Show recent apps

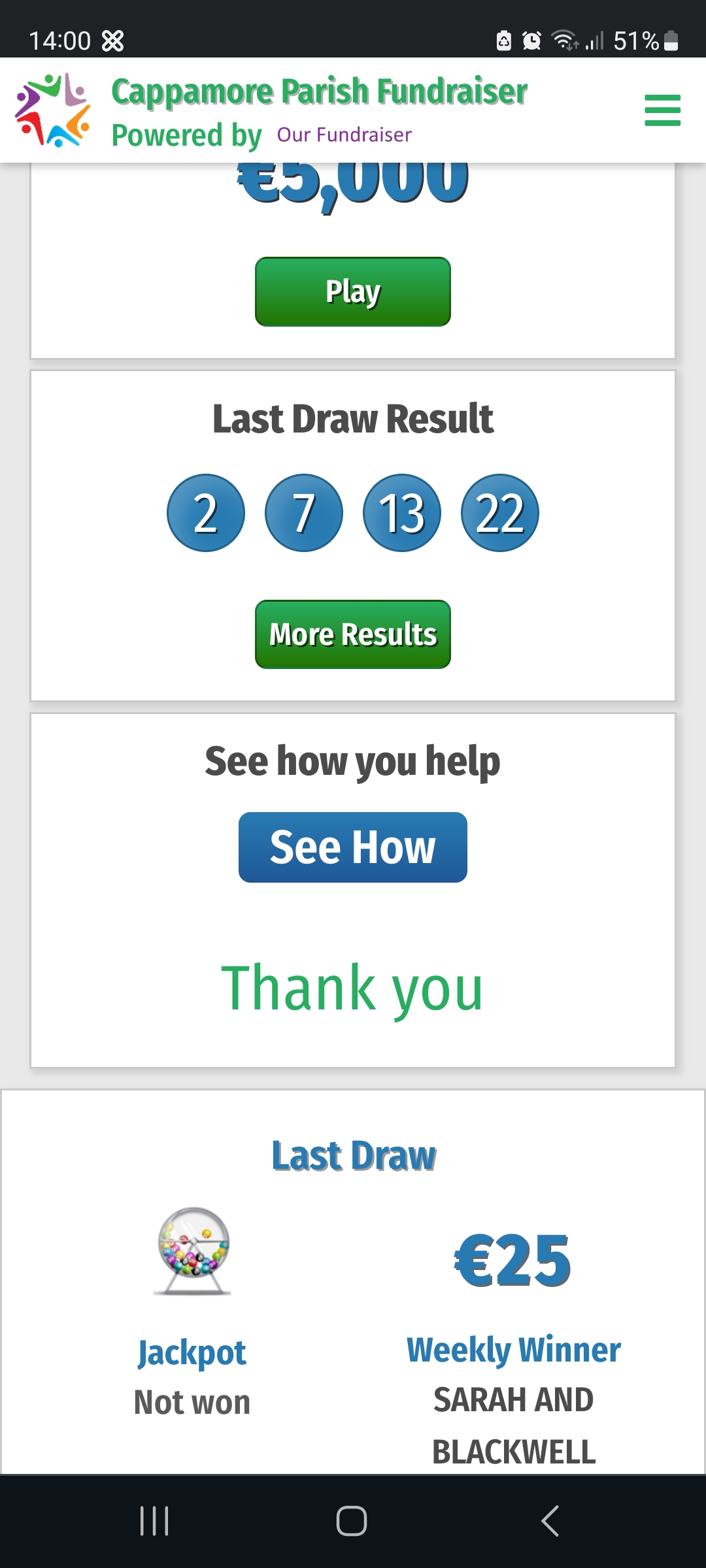click(x=155, y=1521)
